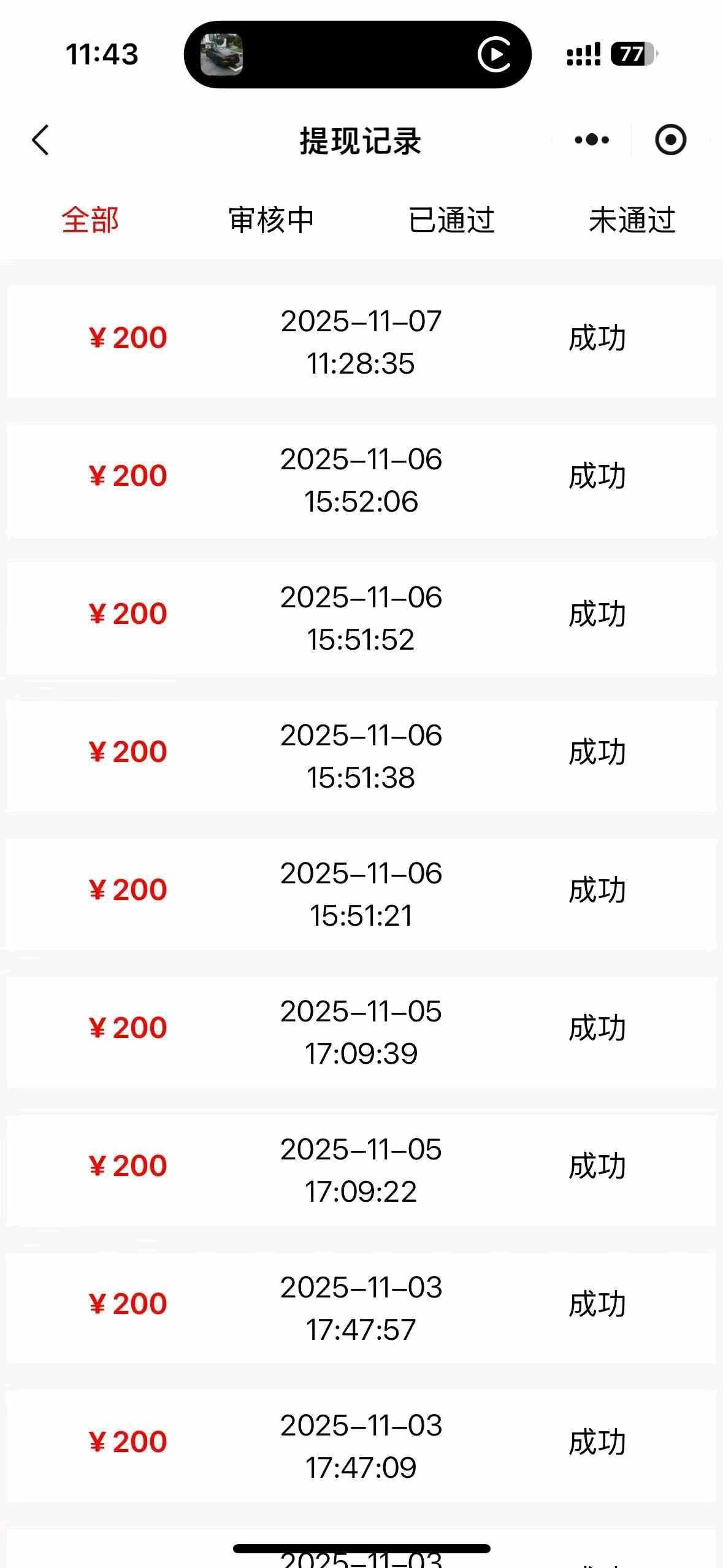Go back from withdrawal records
Viewport: 723px width, 1568px height.
coord(40,140)
